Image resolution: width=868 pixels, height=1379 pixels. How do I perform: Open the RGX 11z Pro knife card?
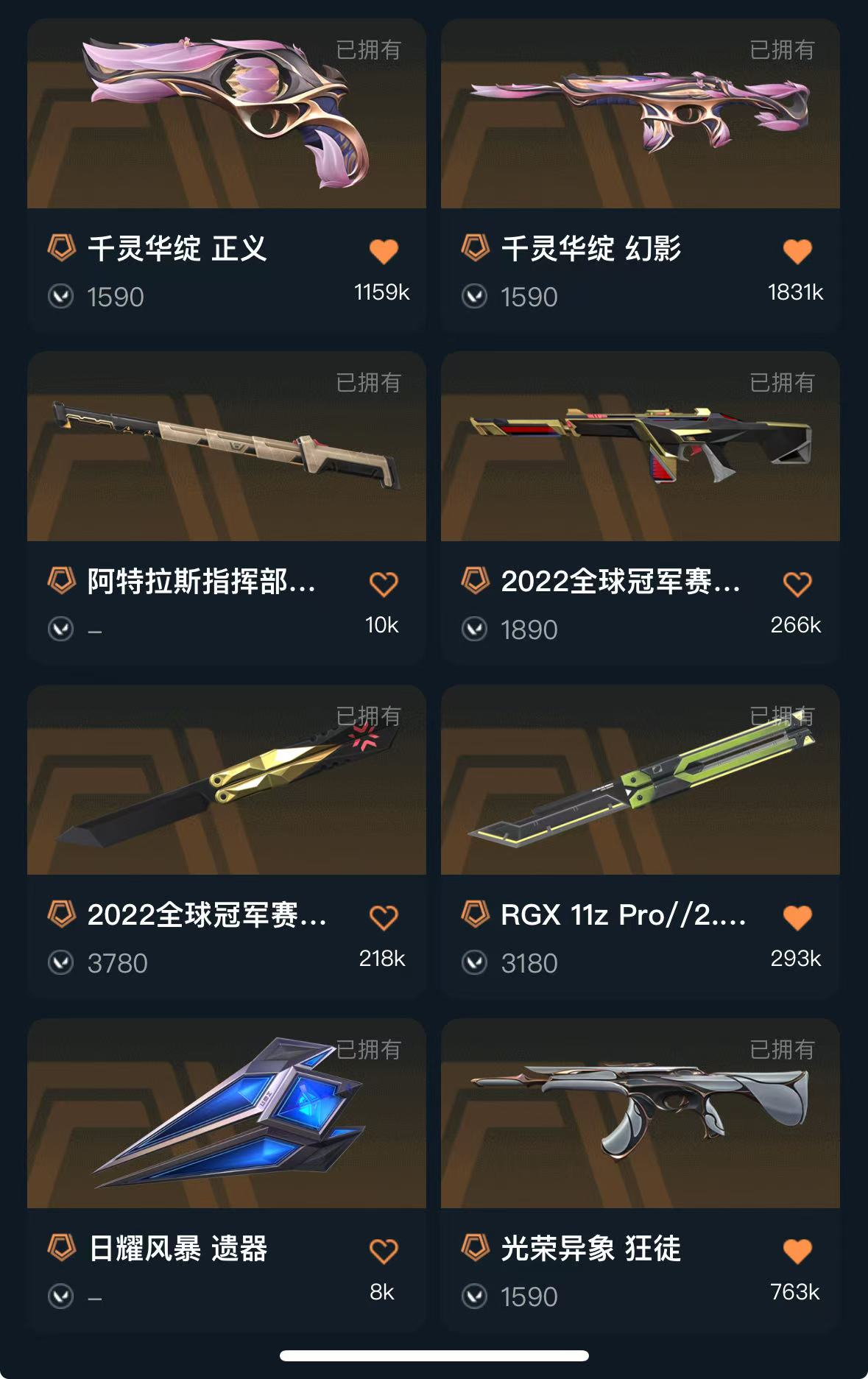(x=640, y=780)
